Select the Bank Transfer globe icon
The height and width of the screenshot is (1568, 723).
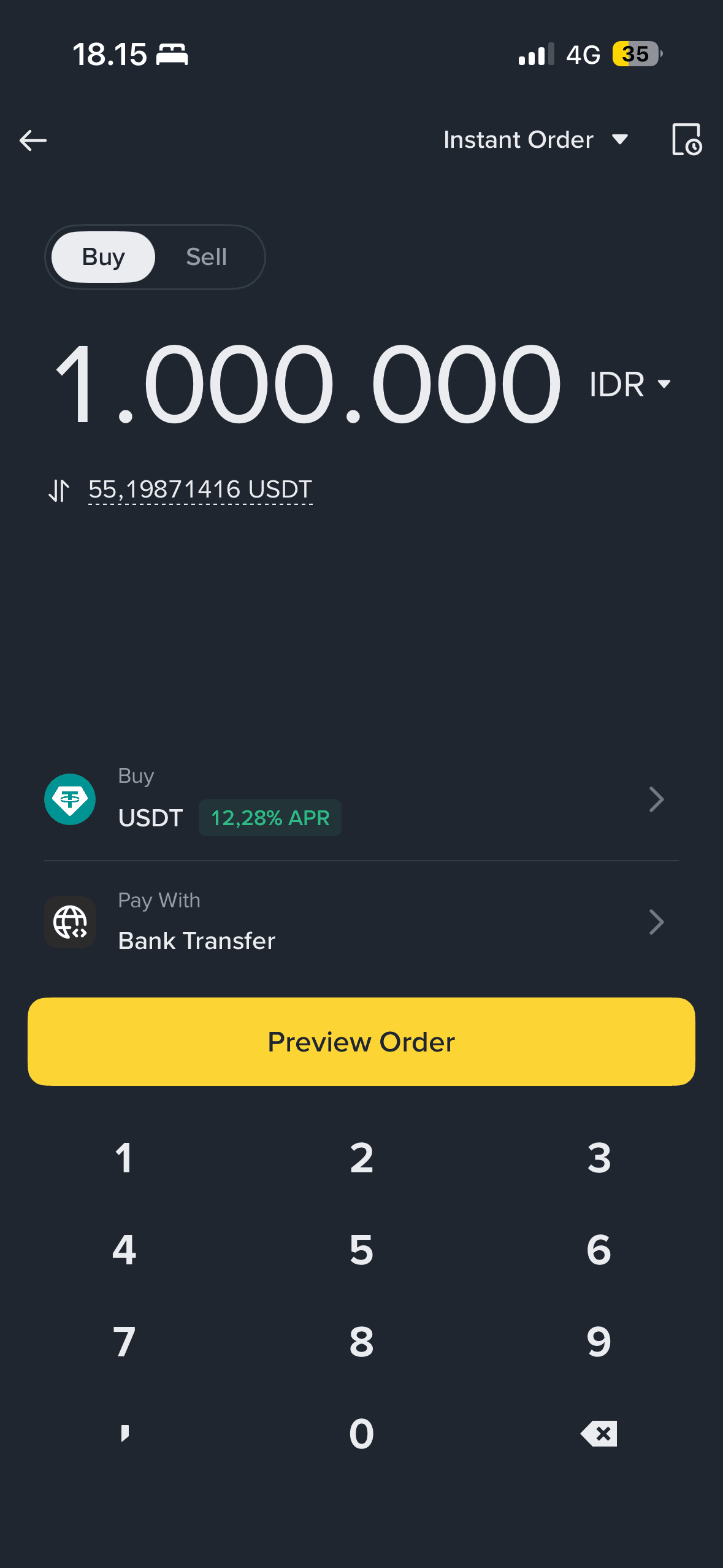(x=69, y=922)
